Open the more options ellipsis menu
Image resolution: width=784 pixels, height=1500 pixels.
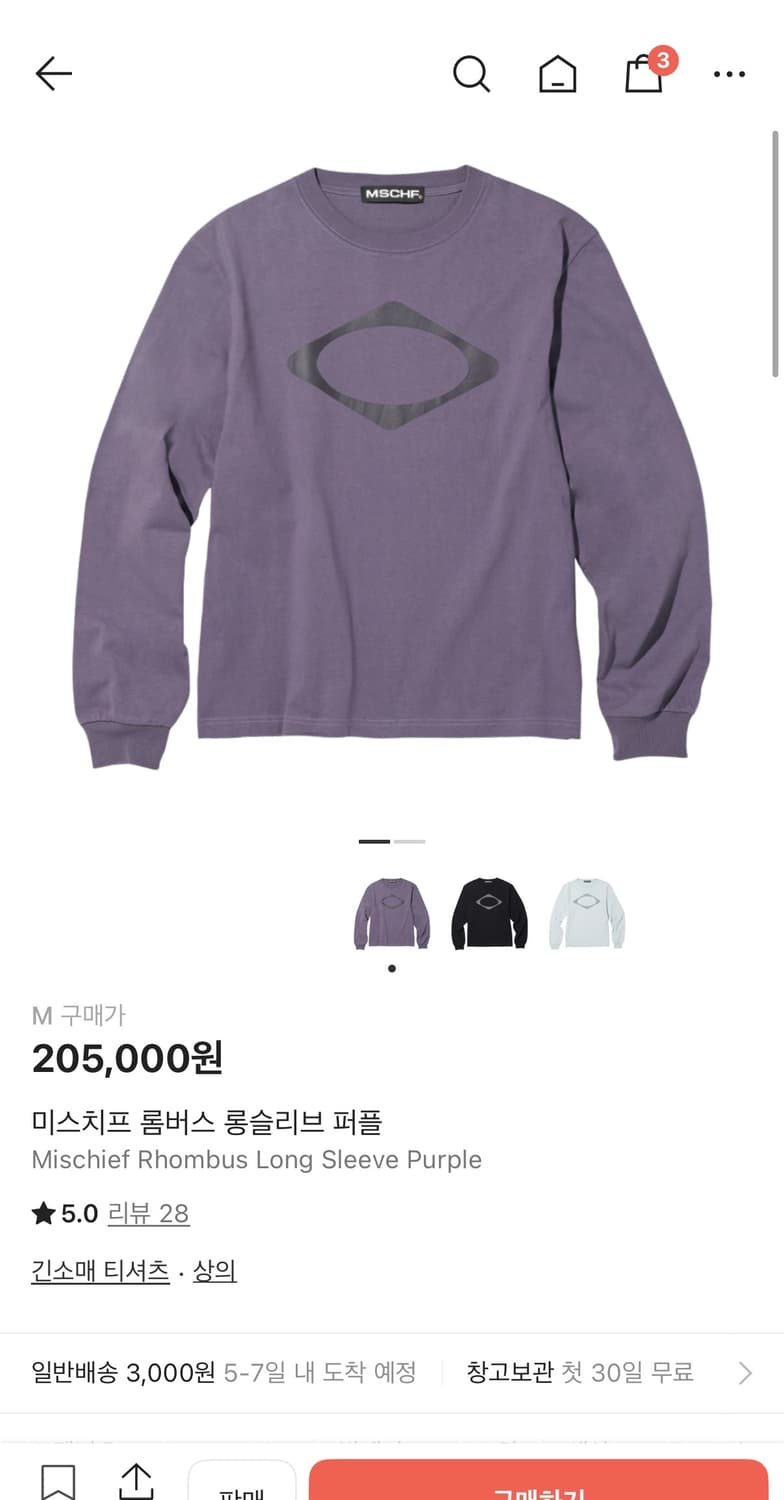(x=729, y=73)
